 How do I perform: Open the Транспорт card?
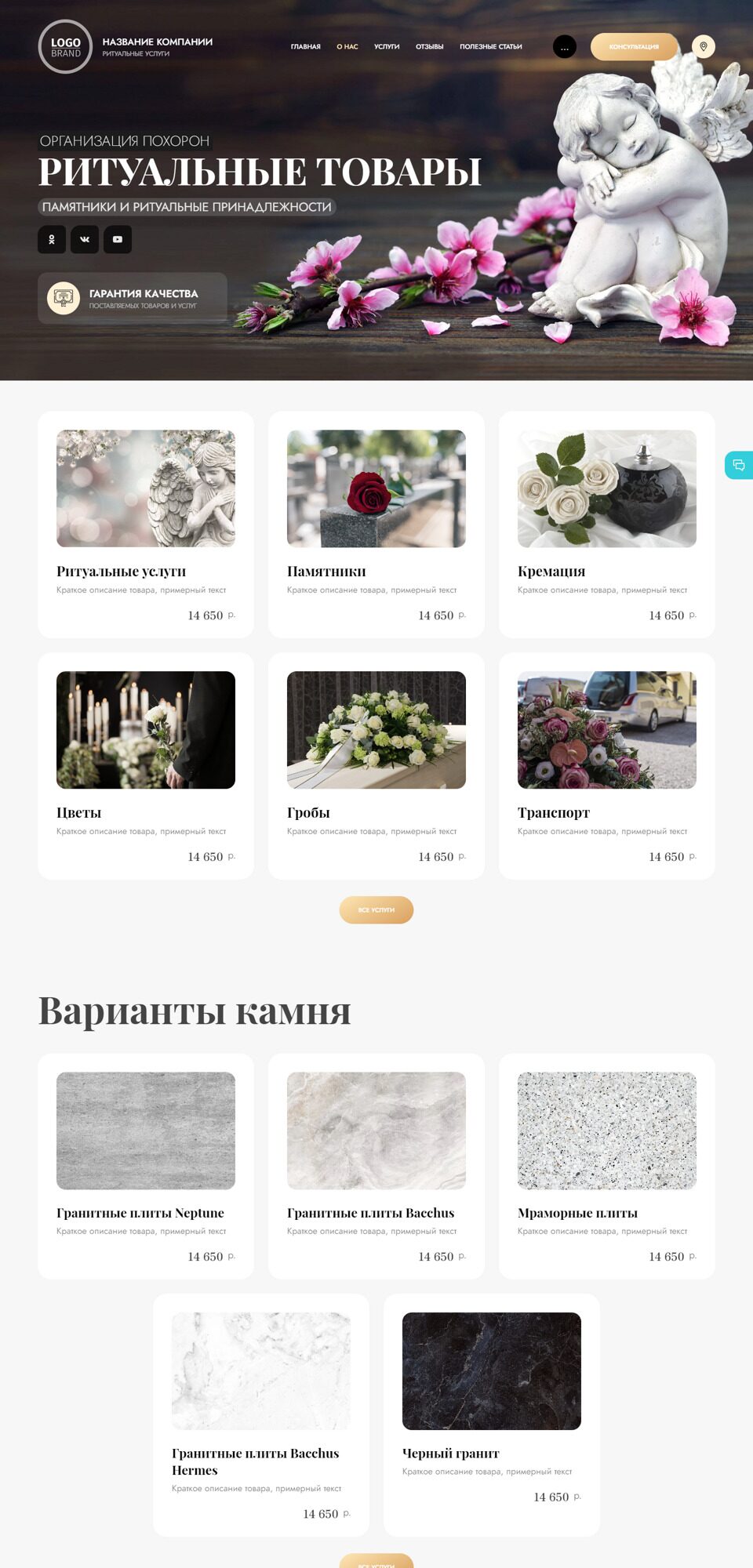click(607, 765)
